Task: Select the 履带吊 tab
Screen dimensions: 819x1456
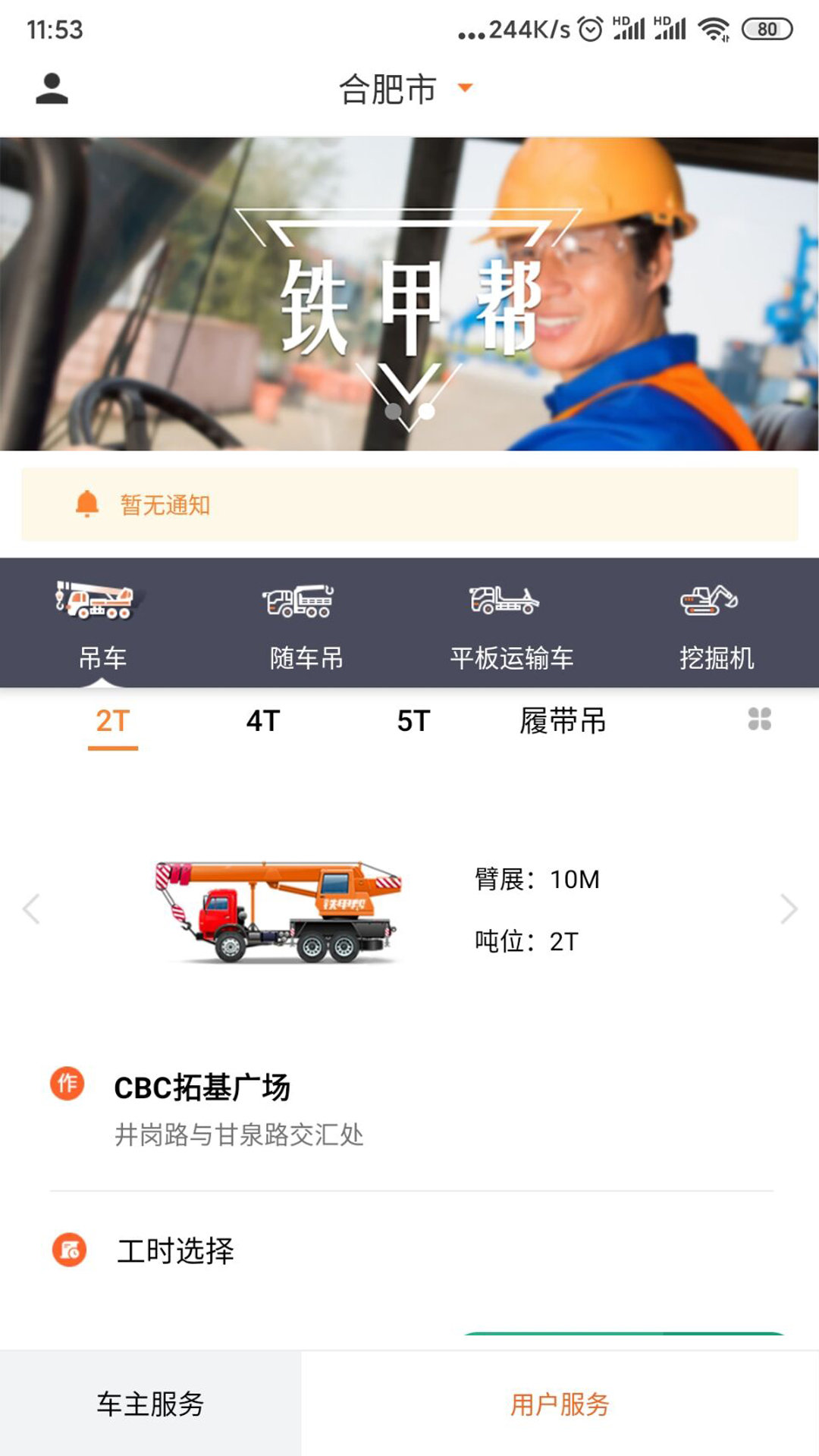Action: coord(563,721)
